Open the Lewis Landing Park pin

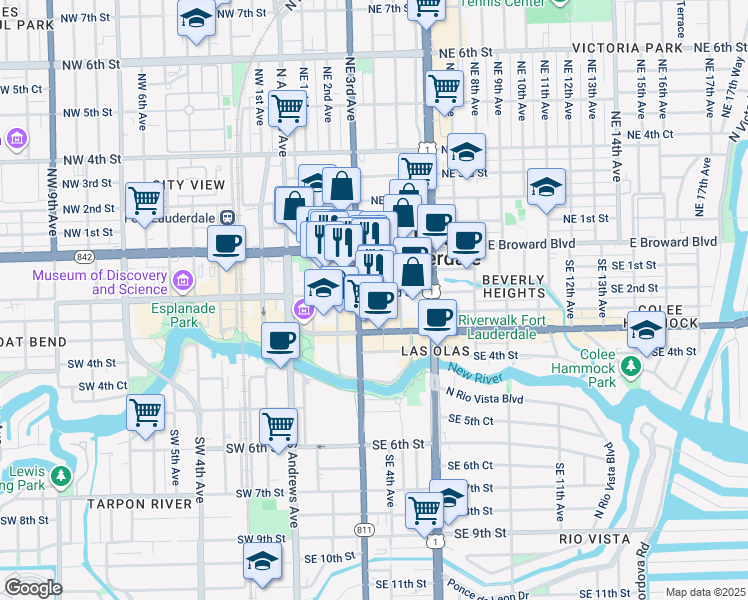tap(61, 476)
